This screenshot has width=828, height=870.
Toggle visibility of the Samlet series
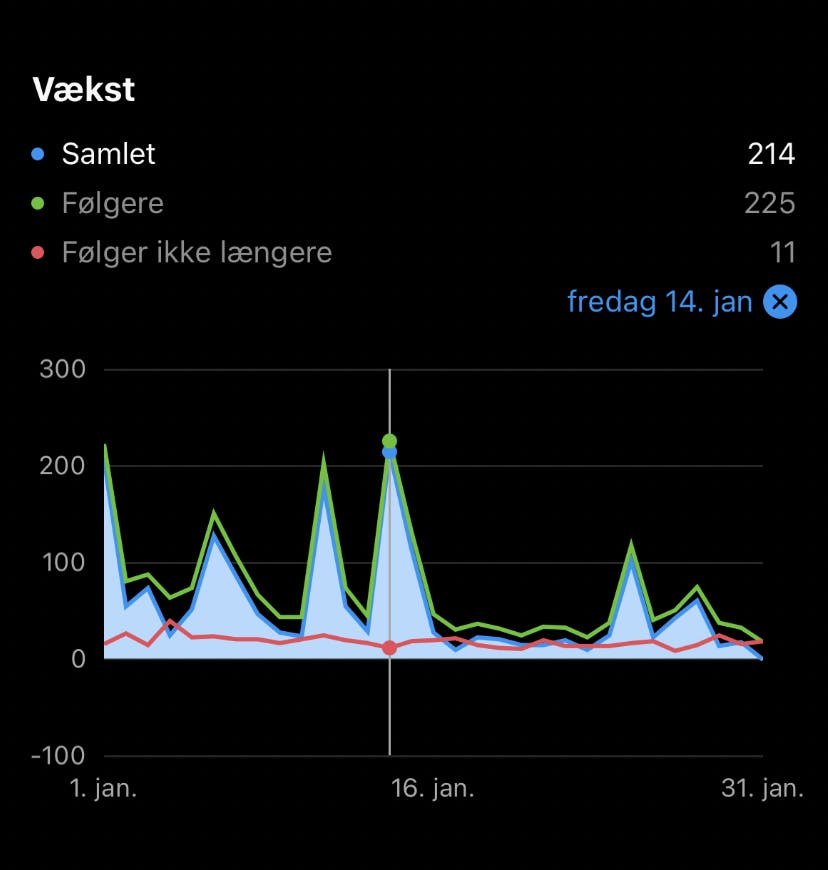click(x=110, y=154)
